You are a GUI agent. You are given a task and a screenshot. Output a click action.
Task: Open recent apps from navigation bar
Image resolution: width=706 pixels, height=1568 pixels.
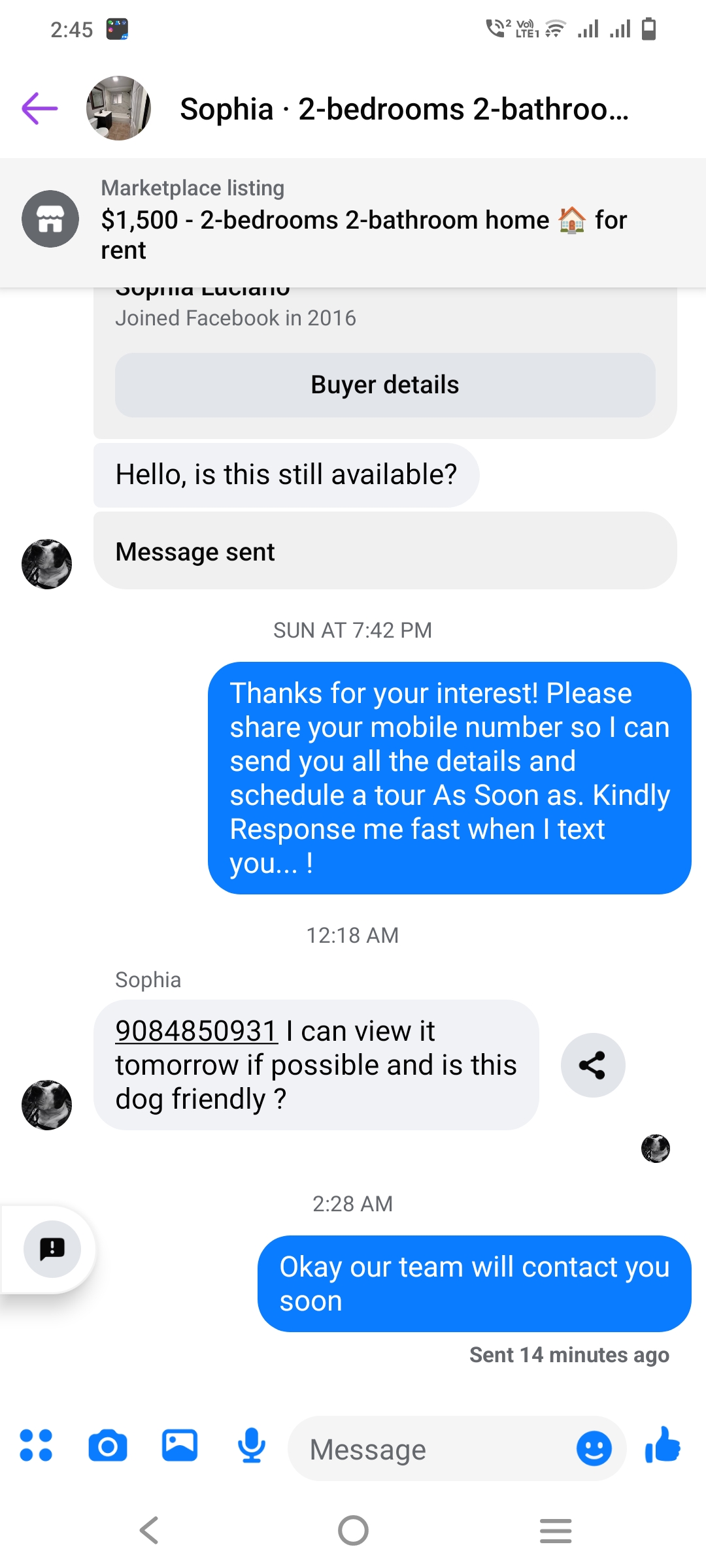point(556,1530)
